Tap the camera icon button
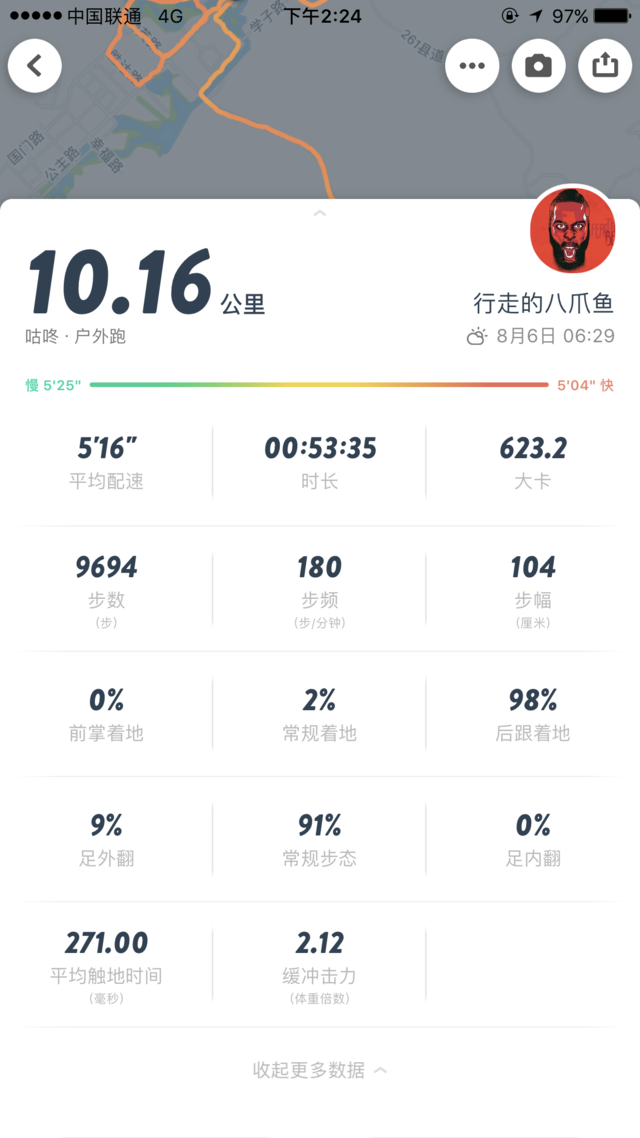The image size is (640, 1138). click(x=538, y=65)
